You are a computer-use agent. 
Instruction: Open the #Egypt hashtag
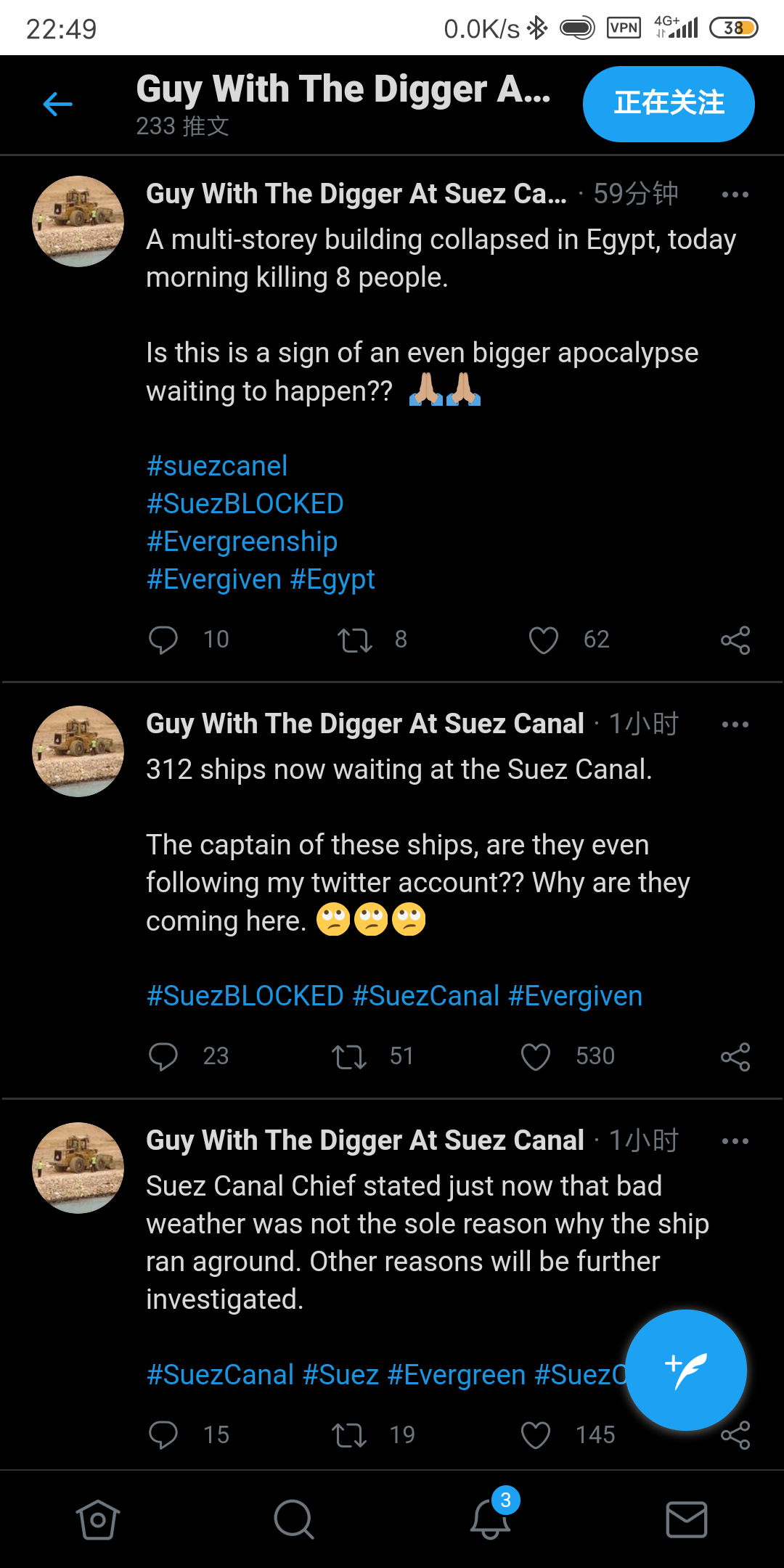[332, 579]
